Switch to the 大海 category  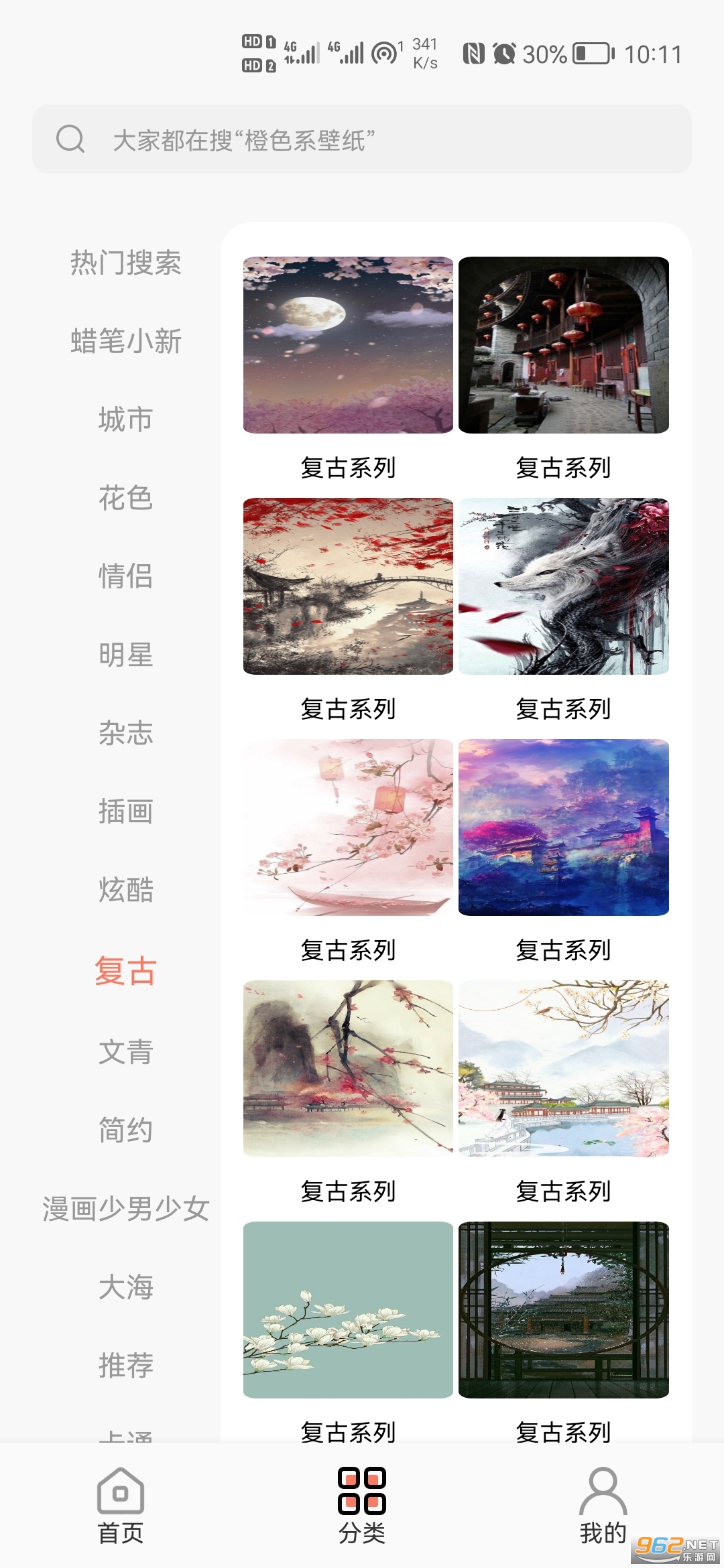click(x=126, y=1287)
